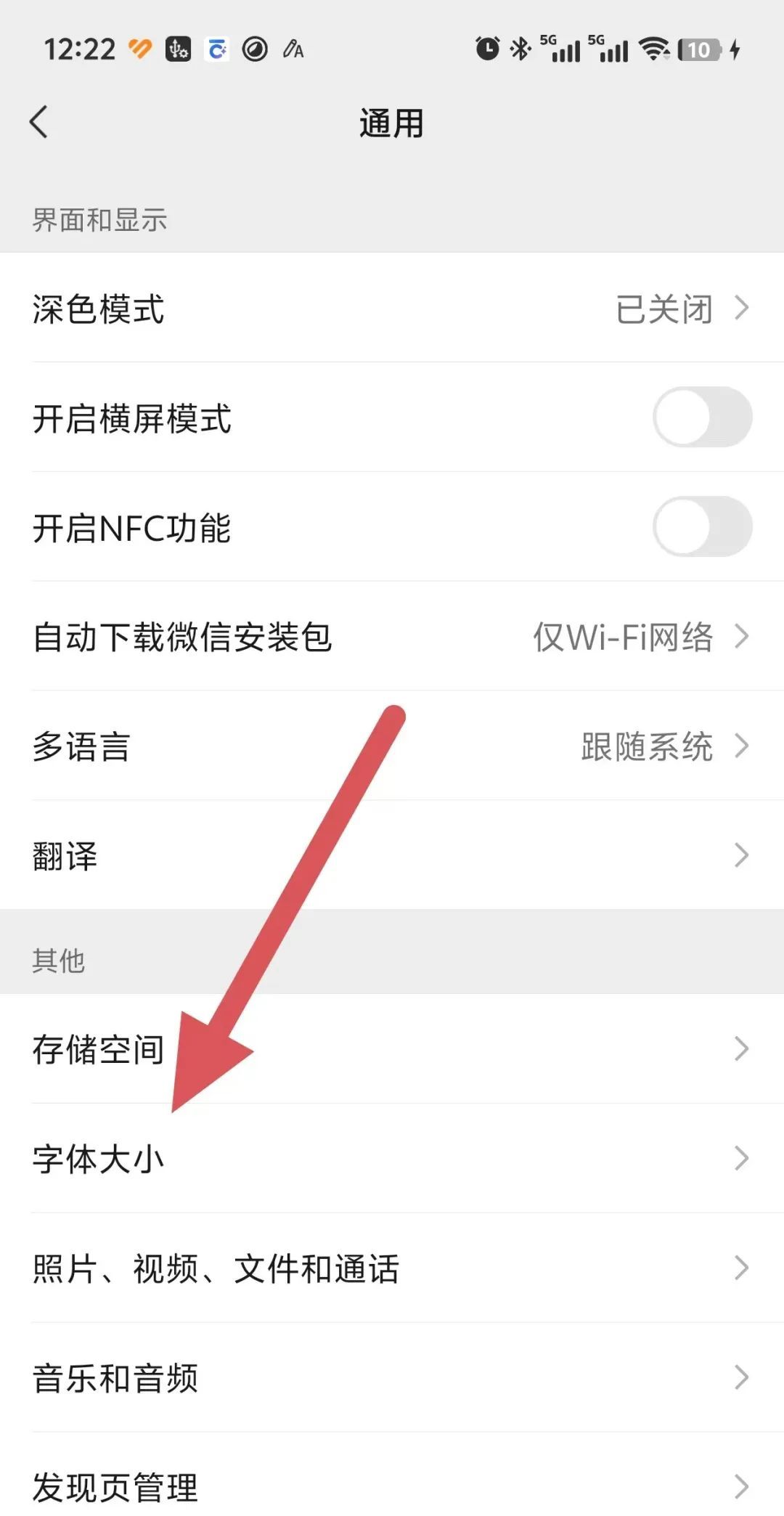Select the 字体大小 row
The image size is (784, 1516).
(392, 1159)
